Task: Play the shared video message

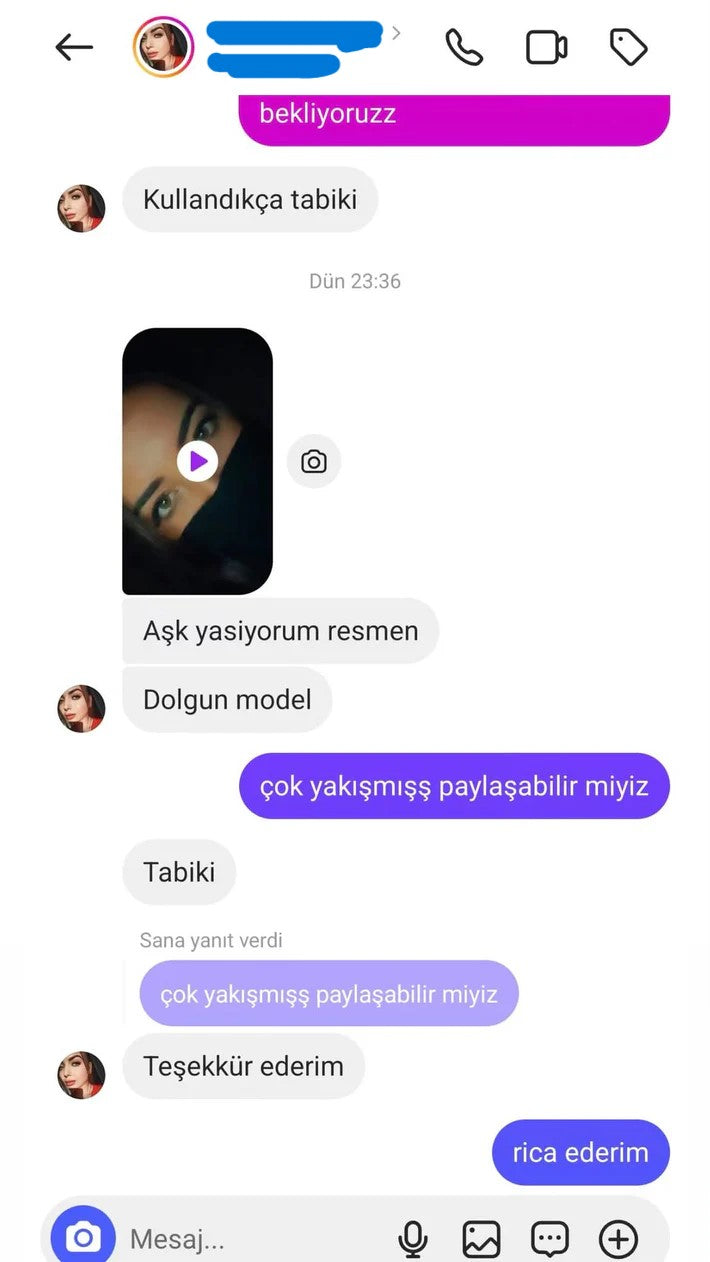Action: coord(197,461)
